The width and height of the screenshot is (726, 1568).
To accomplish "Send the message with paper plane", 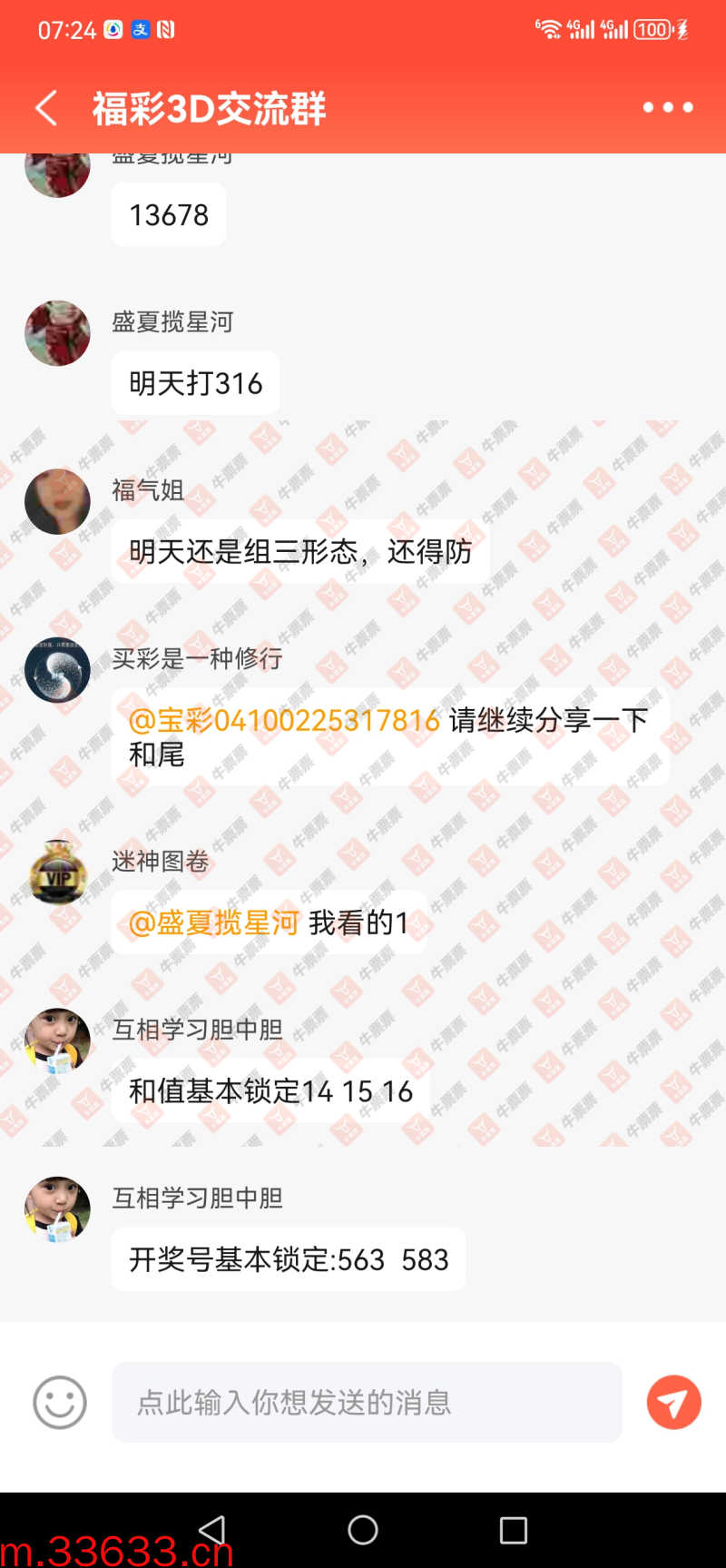I will 673,1403.
